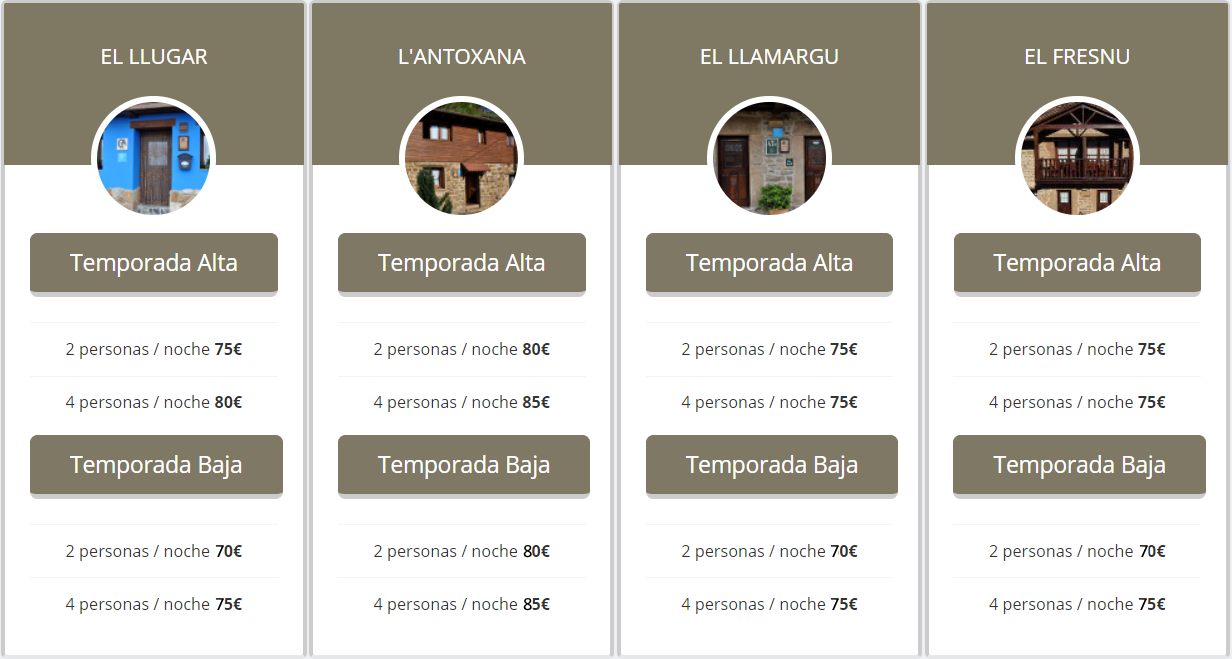Choose Temporada Baja under L'Antoxana
The image size is (1232, 659).
[464, 465]
